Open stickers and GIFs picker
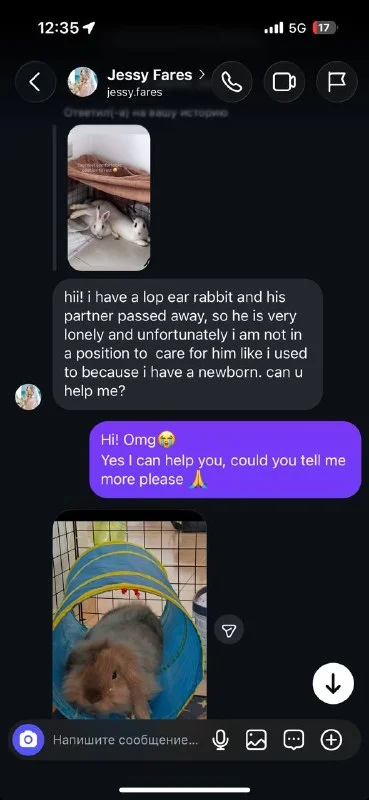This screenshot has height=800, width=369. (293, 740)
